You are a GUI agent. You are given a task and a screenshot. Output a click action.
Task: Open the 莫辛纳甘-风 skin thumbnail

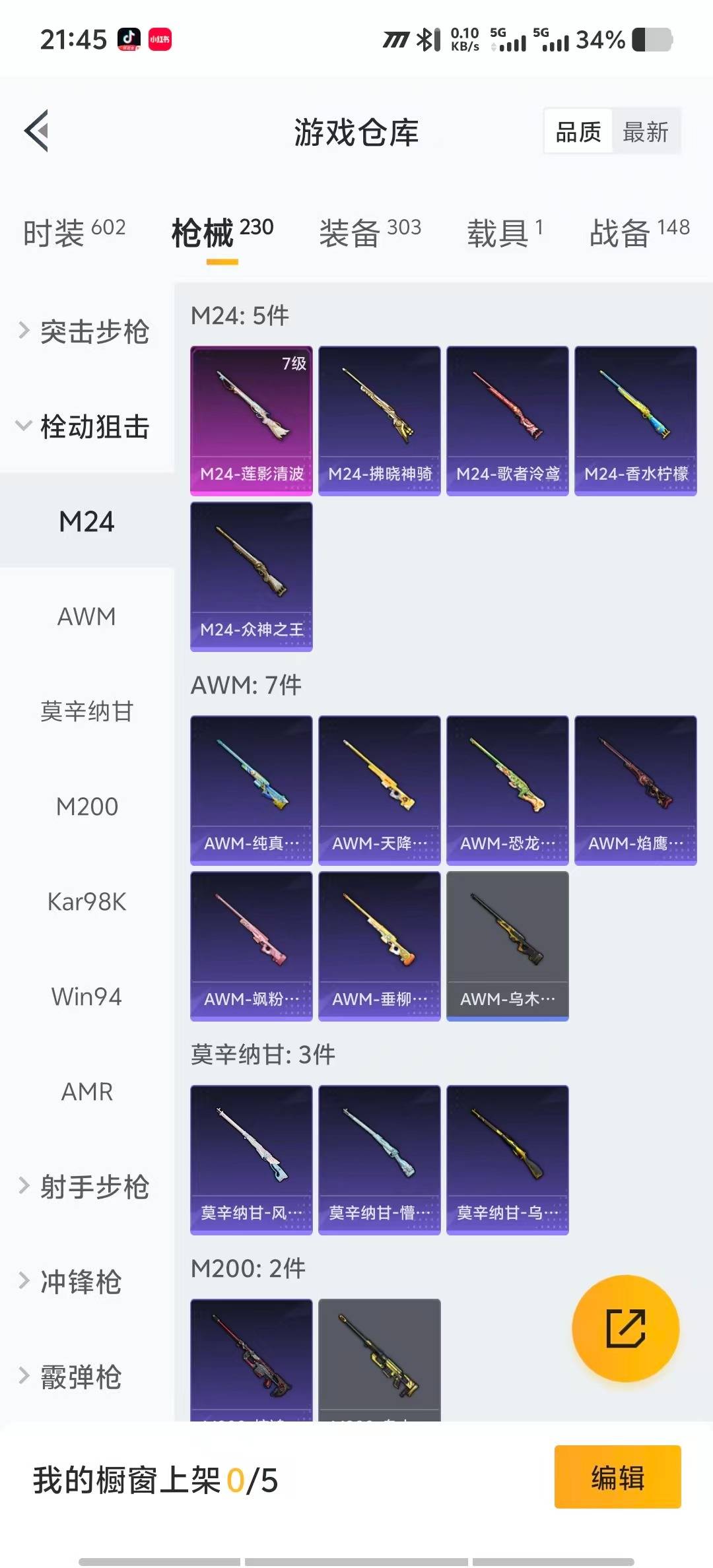point(251,1158)
